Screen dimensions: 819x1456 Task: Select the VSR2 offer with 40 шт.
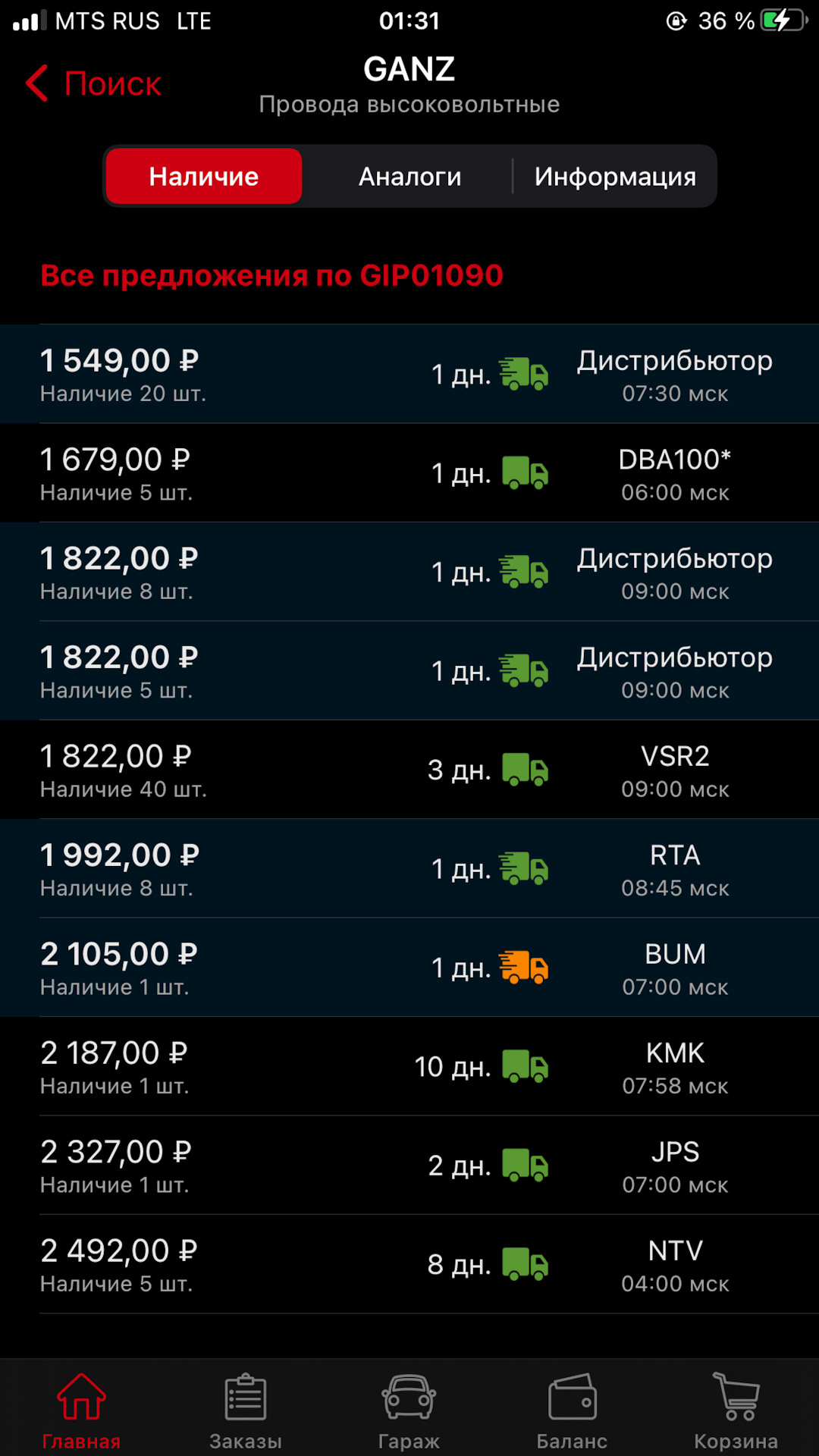409,770
